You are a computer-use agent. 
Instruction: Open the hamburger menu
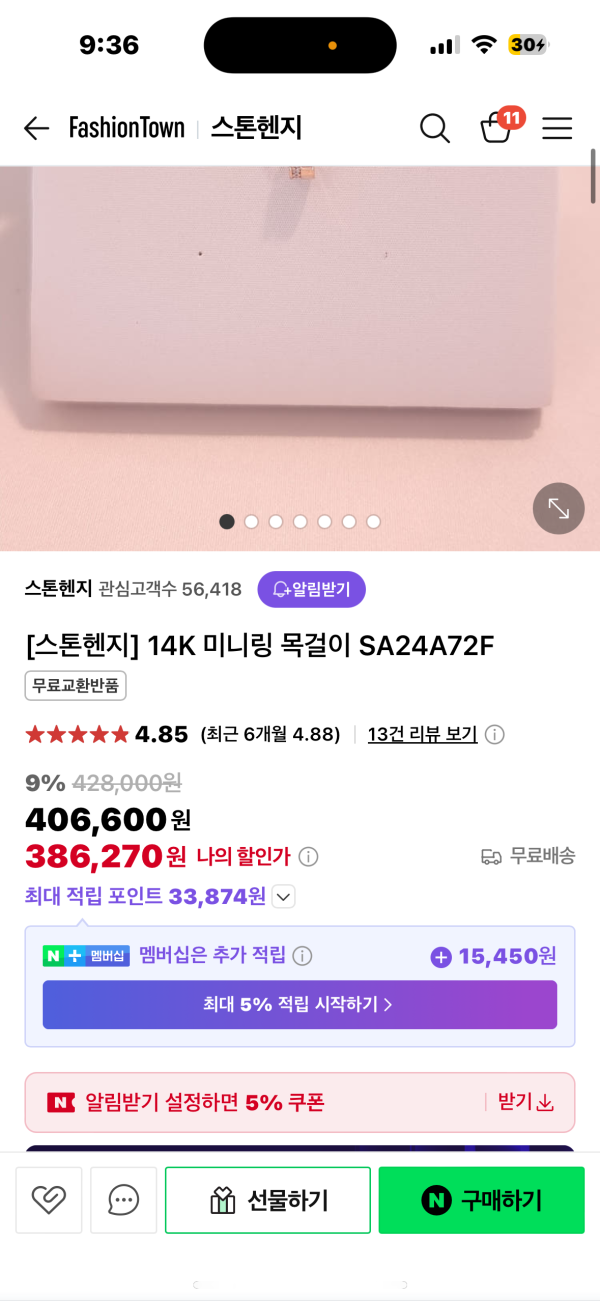click(x=557, y=128)
